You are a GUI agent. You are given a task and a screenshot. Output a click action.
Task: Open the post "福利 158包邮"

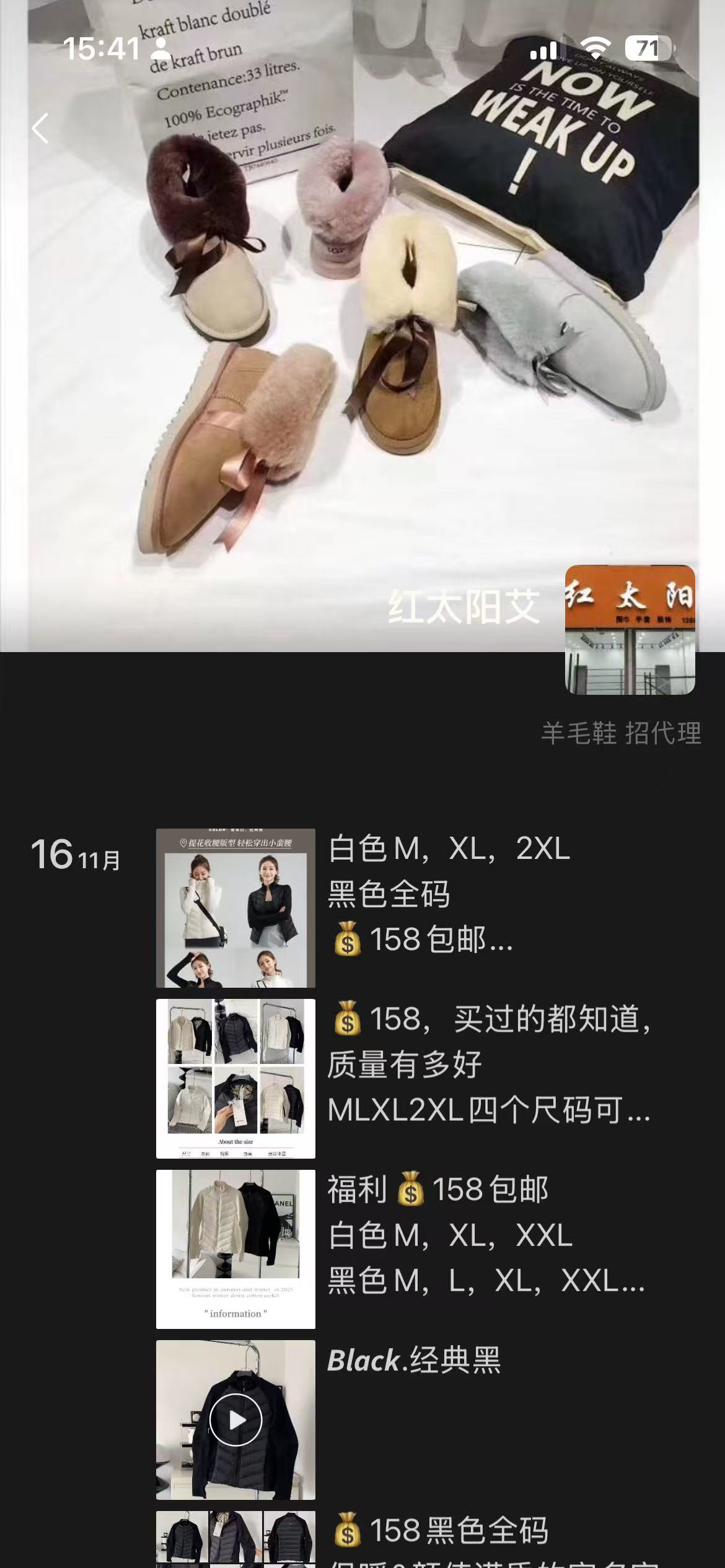coord(235,1248)
